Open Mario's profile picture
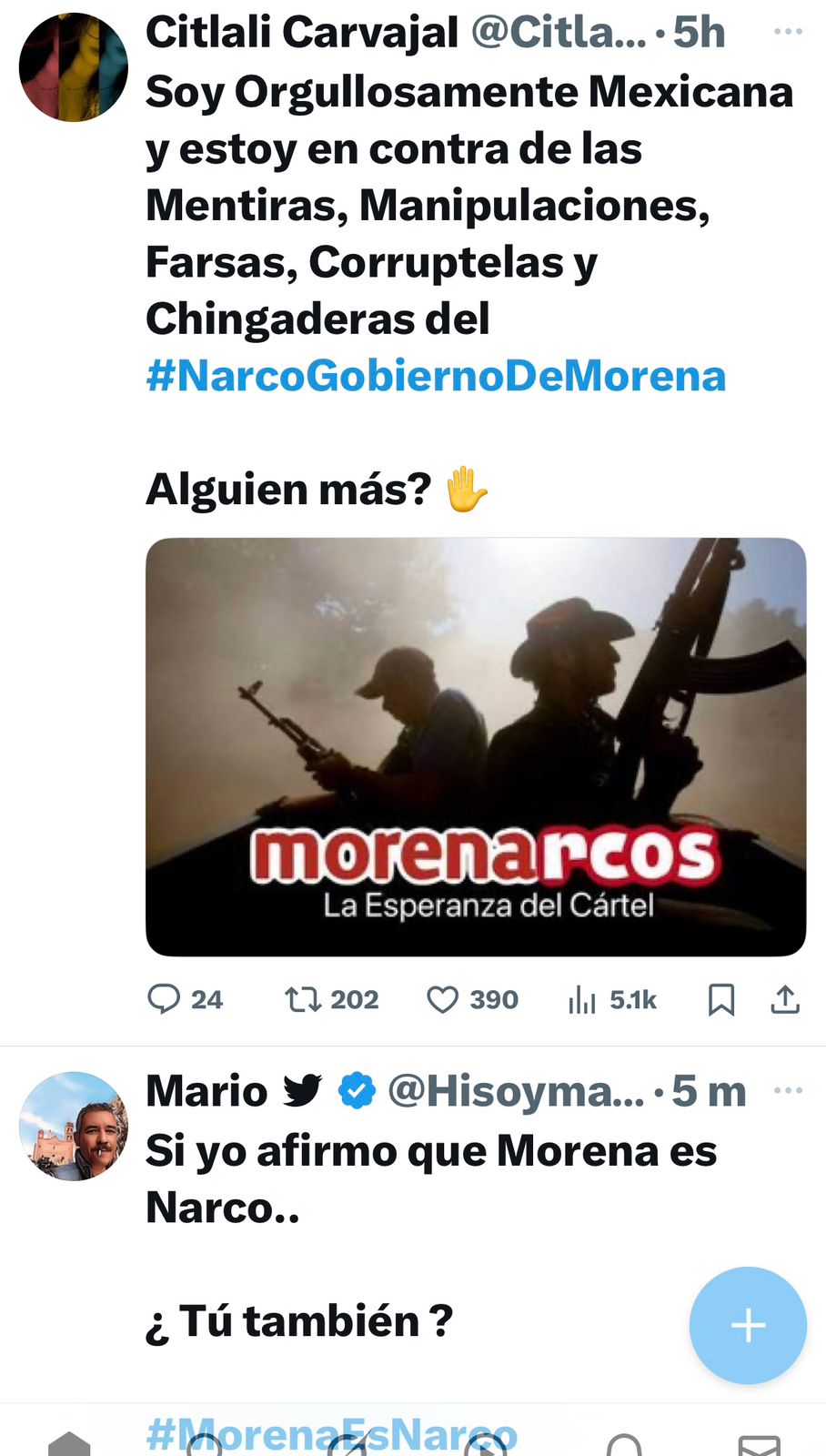 (x=73, y=1127)
